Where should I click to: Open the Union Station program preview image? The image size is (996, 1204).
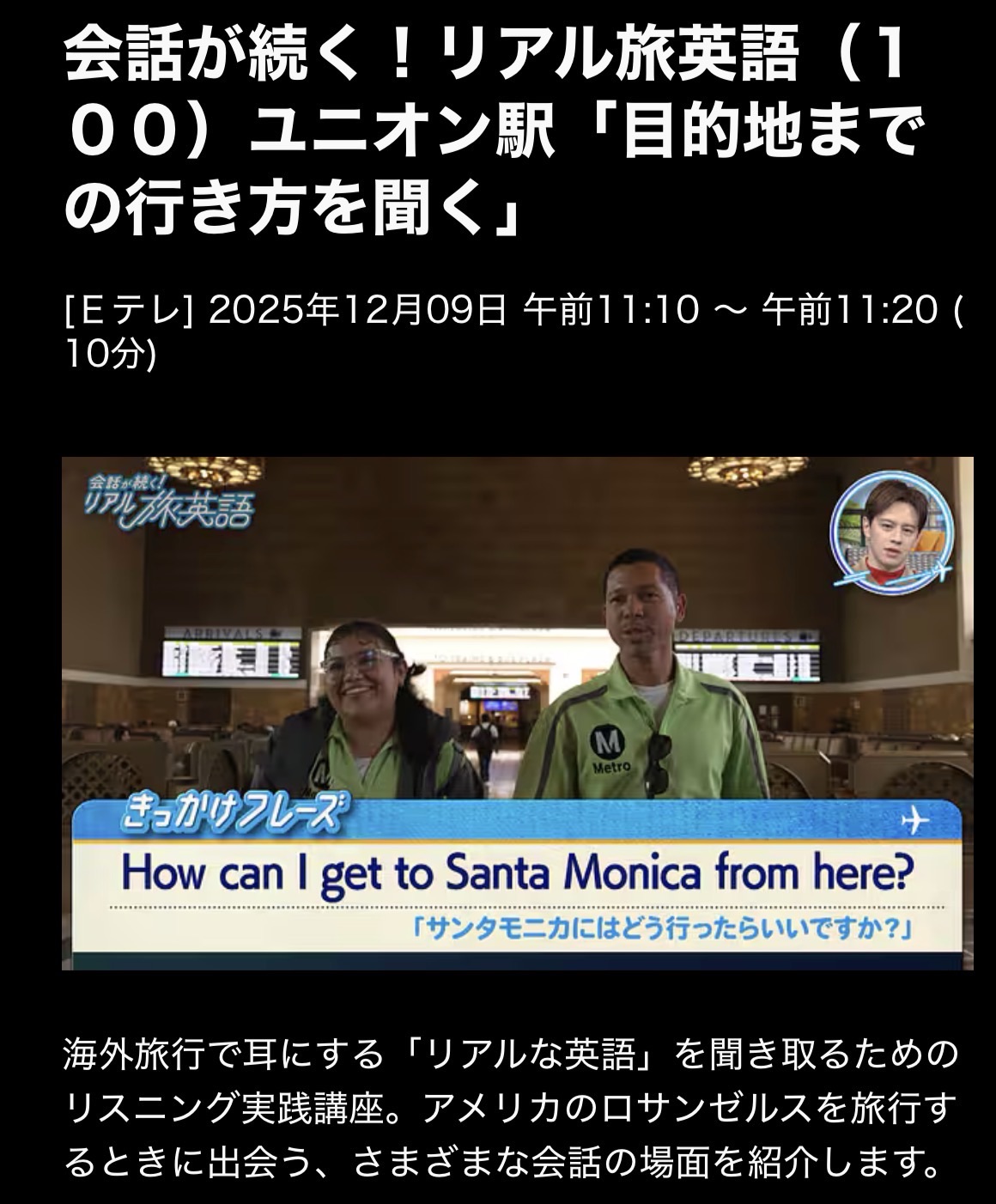point(517,713)
